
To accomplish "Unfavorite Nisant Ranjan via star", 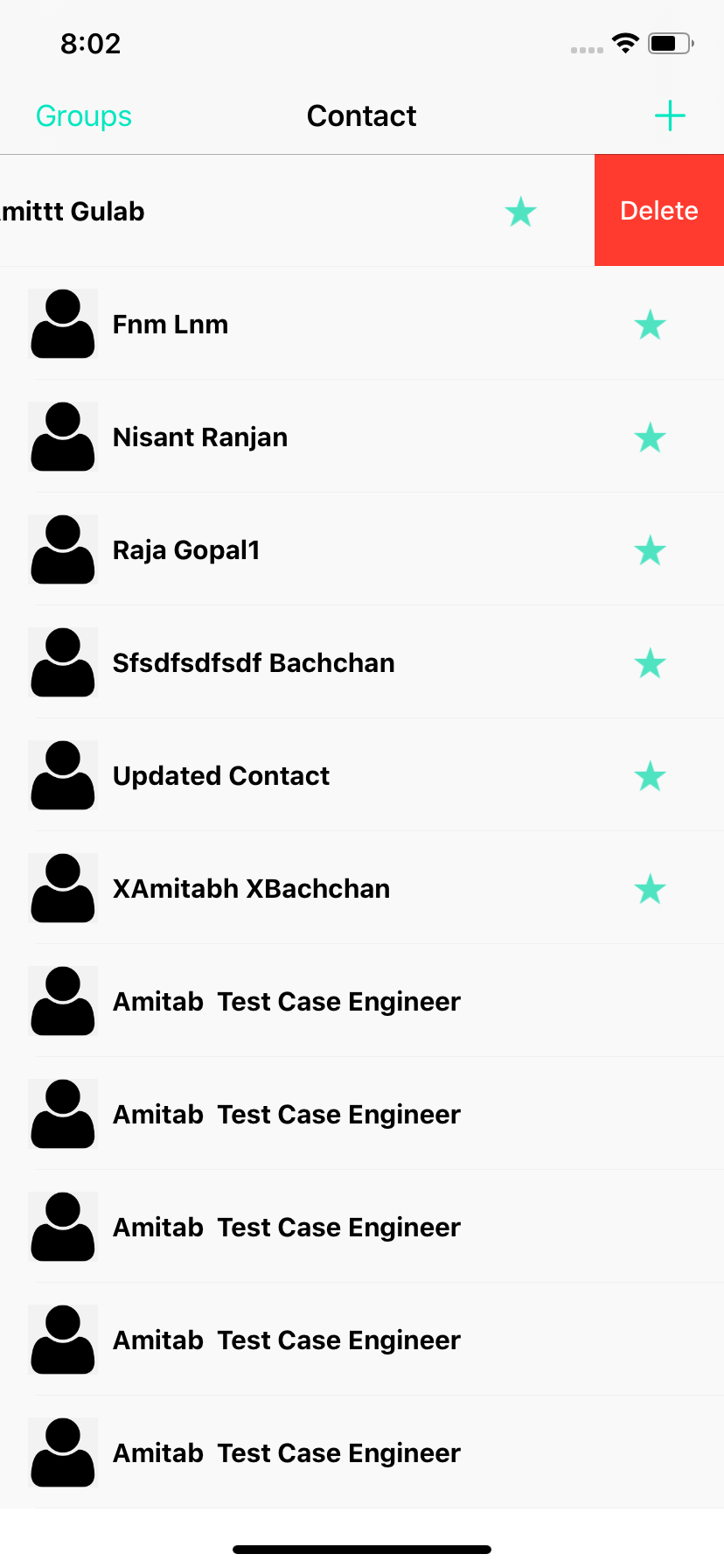I will pos(651,437).
